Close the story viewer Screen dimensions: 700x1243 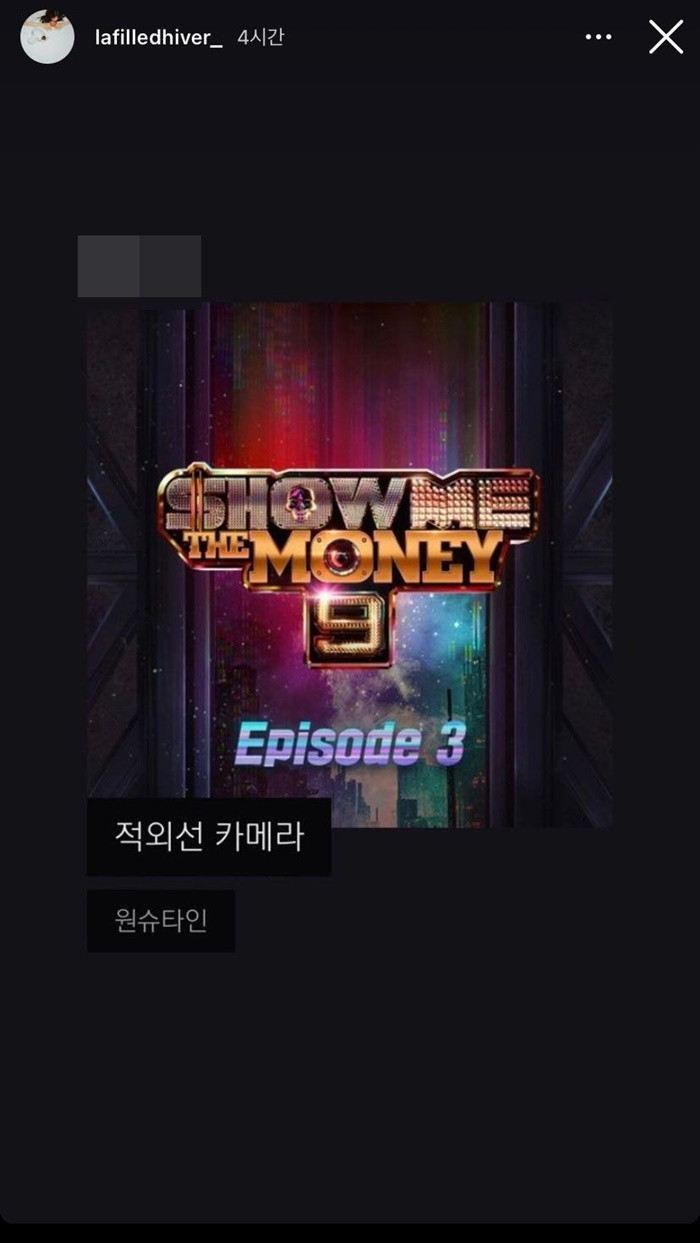pos(666,37)
